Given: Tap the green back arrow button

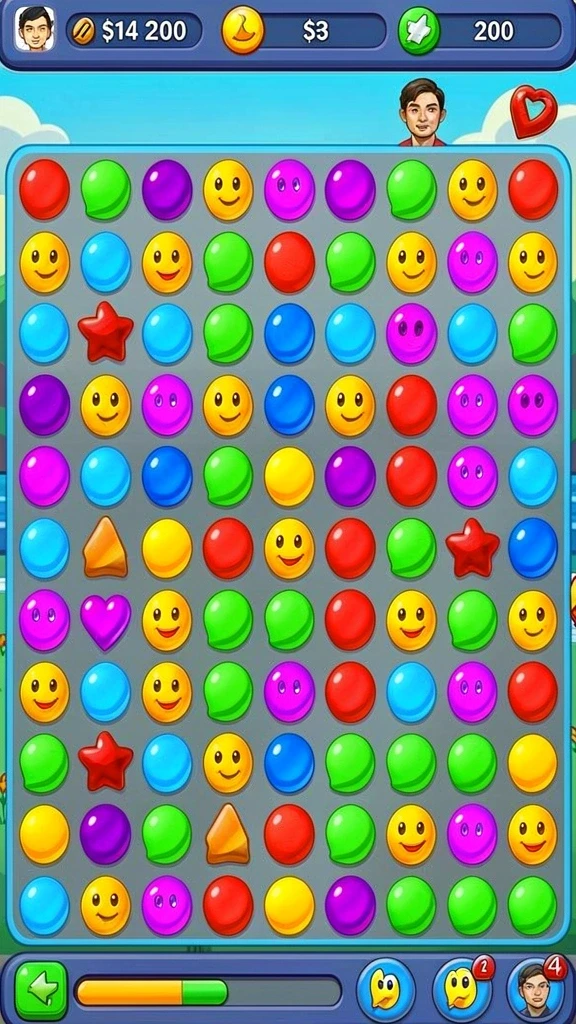Looking at the screenshot, I should point(41,991).
